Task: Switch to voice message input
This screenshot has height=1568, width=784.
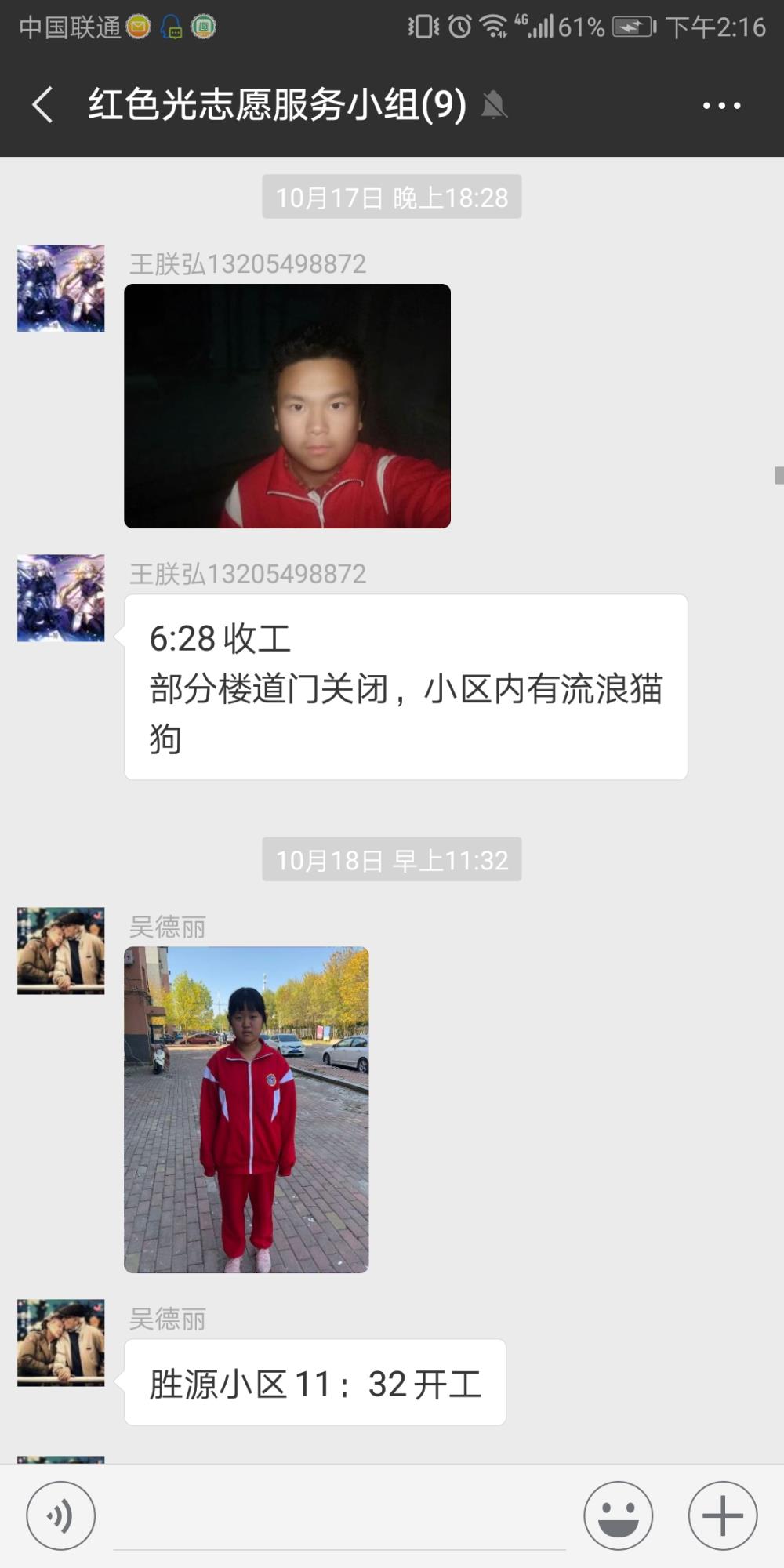Action: point(61,1515)
